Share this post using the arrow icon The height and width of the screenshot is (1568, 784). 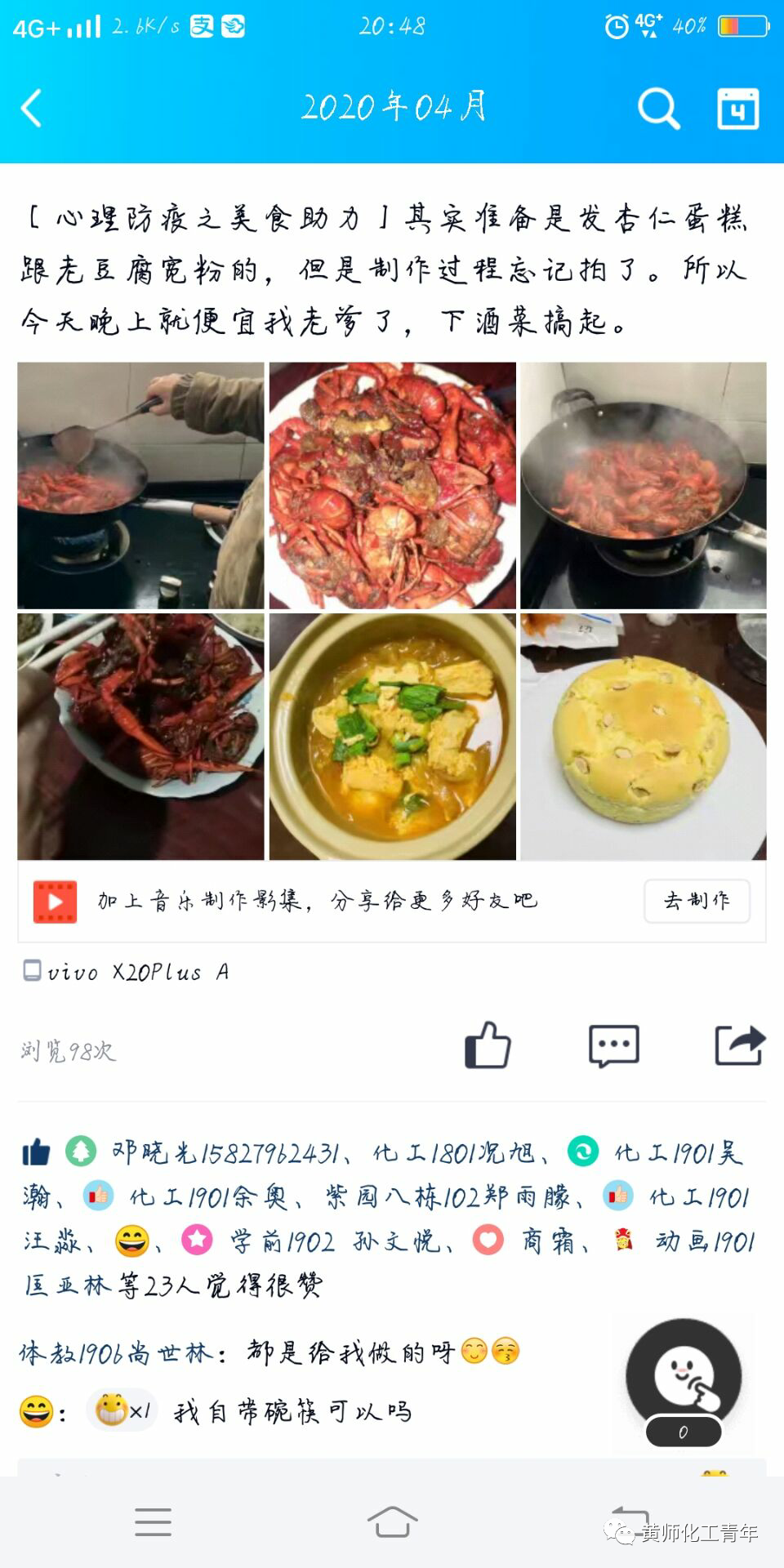pos(740,1045)
